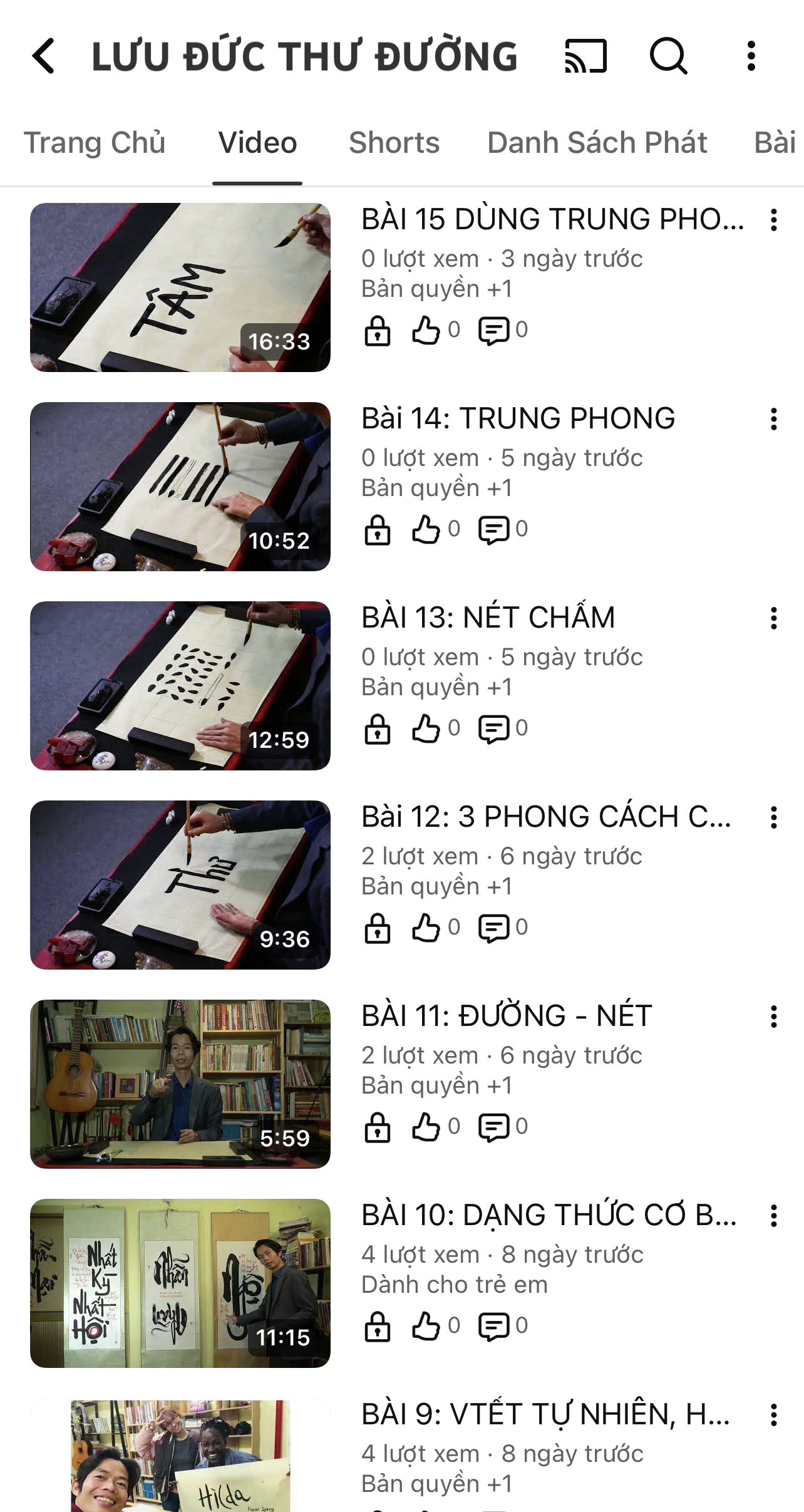The image size is (804, 1512).
Task: Open the BÀI 11: ĐƯỜNG - NÉT video
Action: [x=180, y=1084]
